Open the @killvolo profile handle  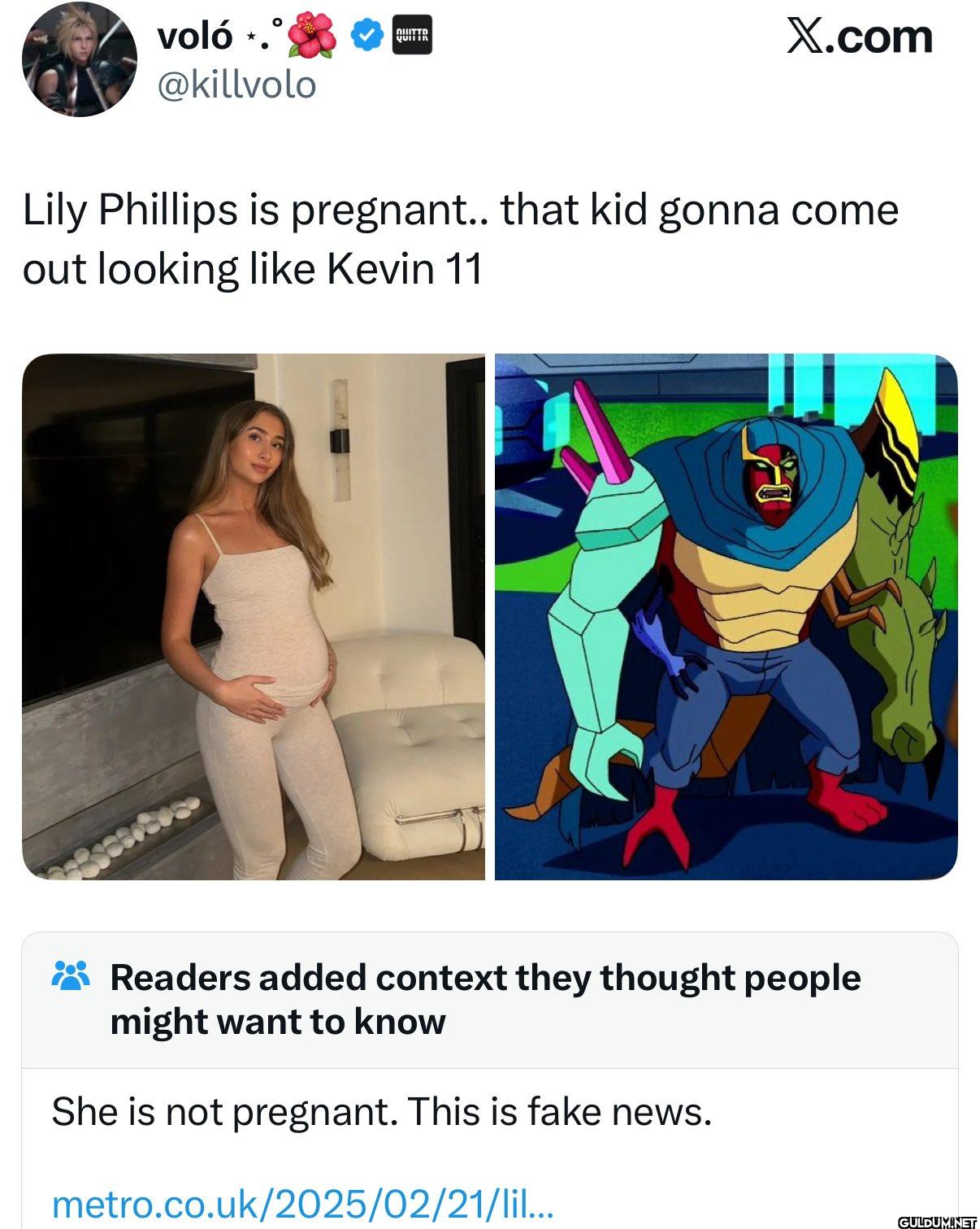point(236,85)
